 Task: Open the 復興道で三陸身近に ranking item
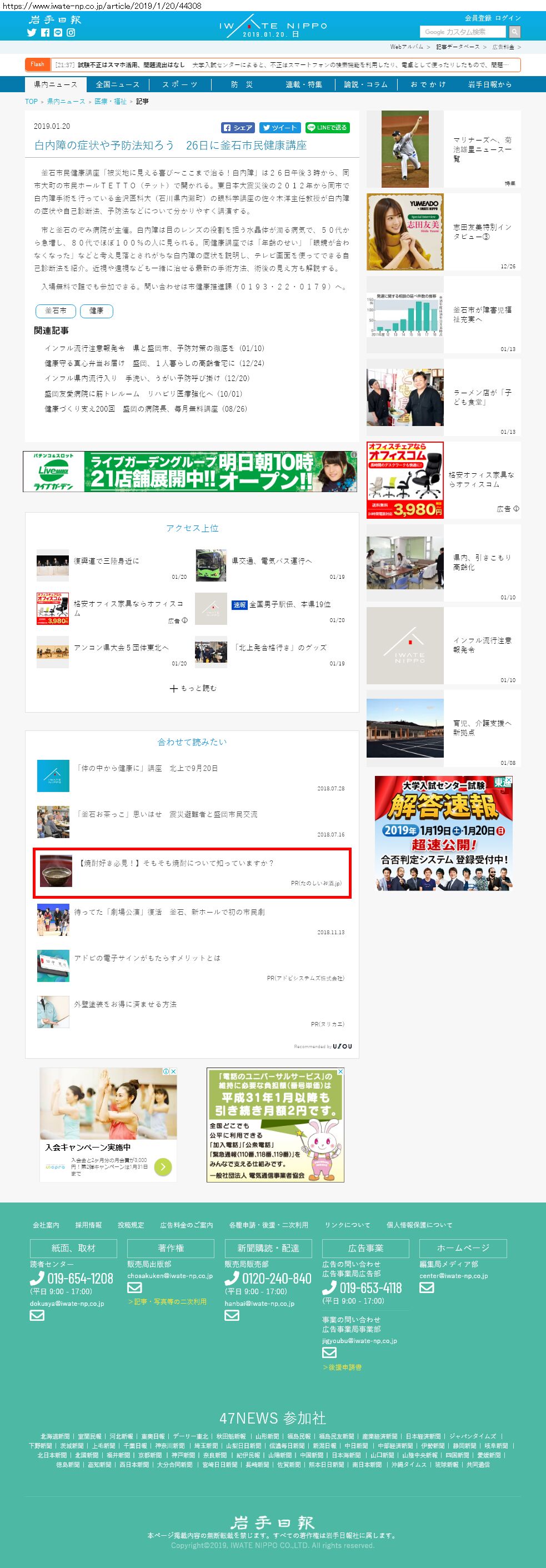tap(106, 561)
